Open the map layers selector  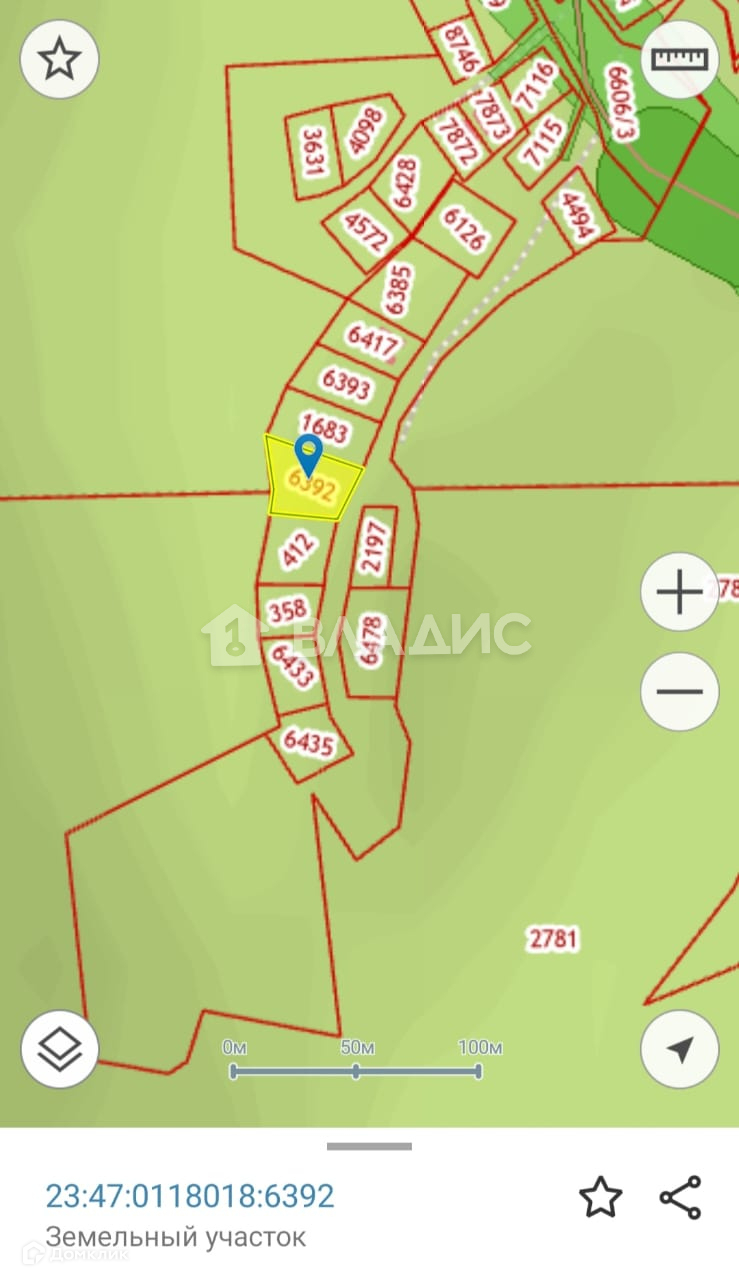(x=59, y=1049)
